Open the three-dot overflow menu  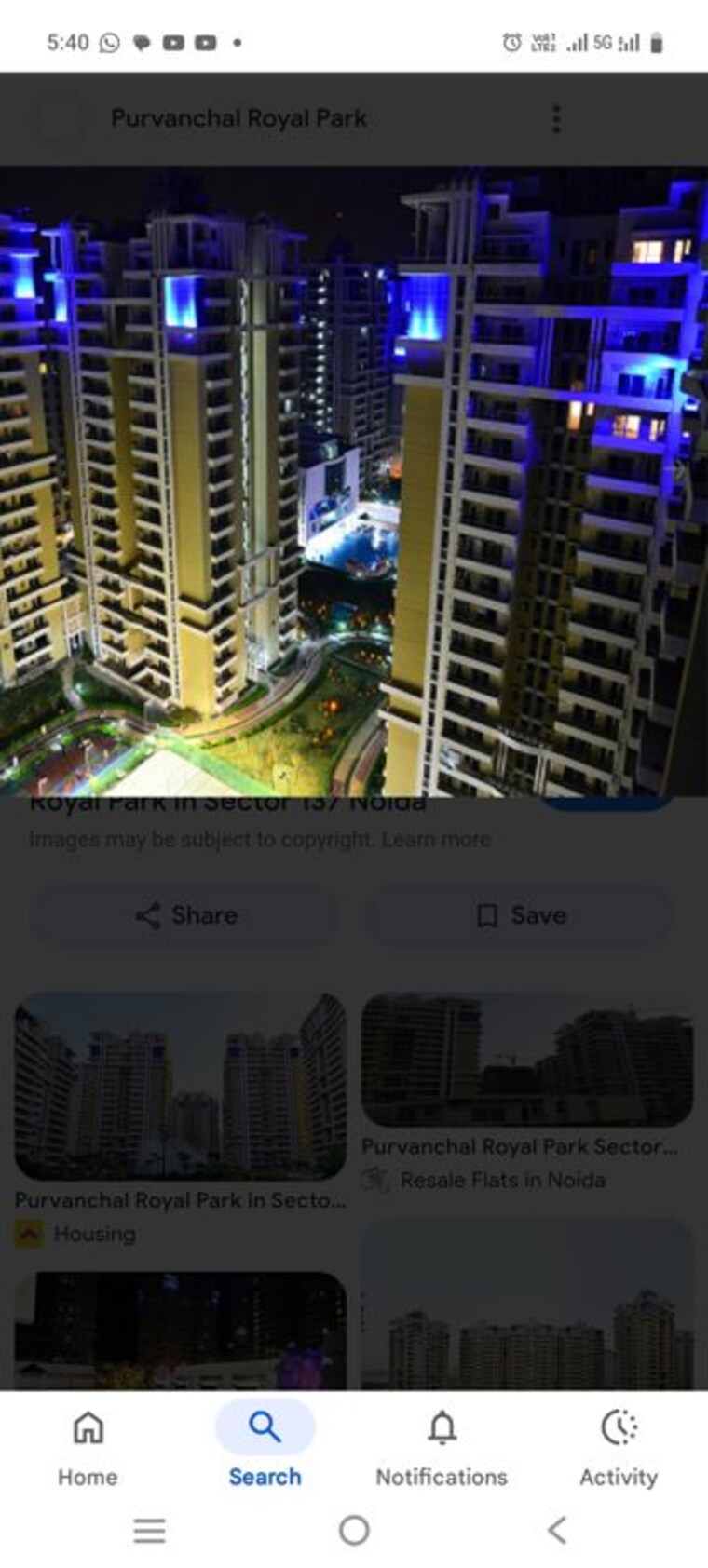click(556, 119)
